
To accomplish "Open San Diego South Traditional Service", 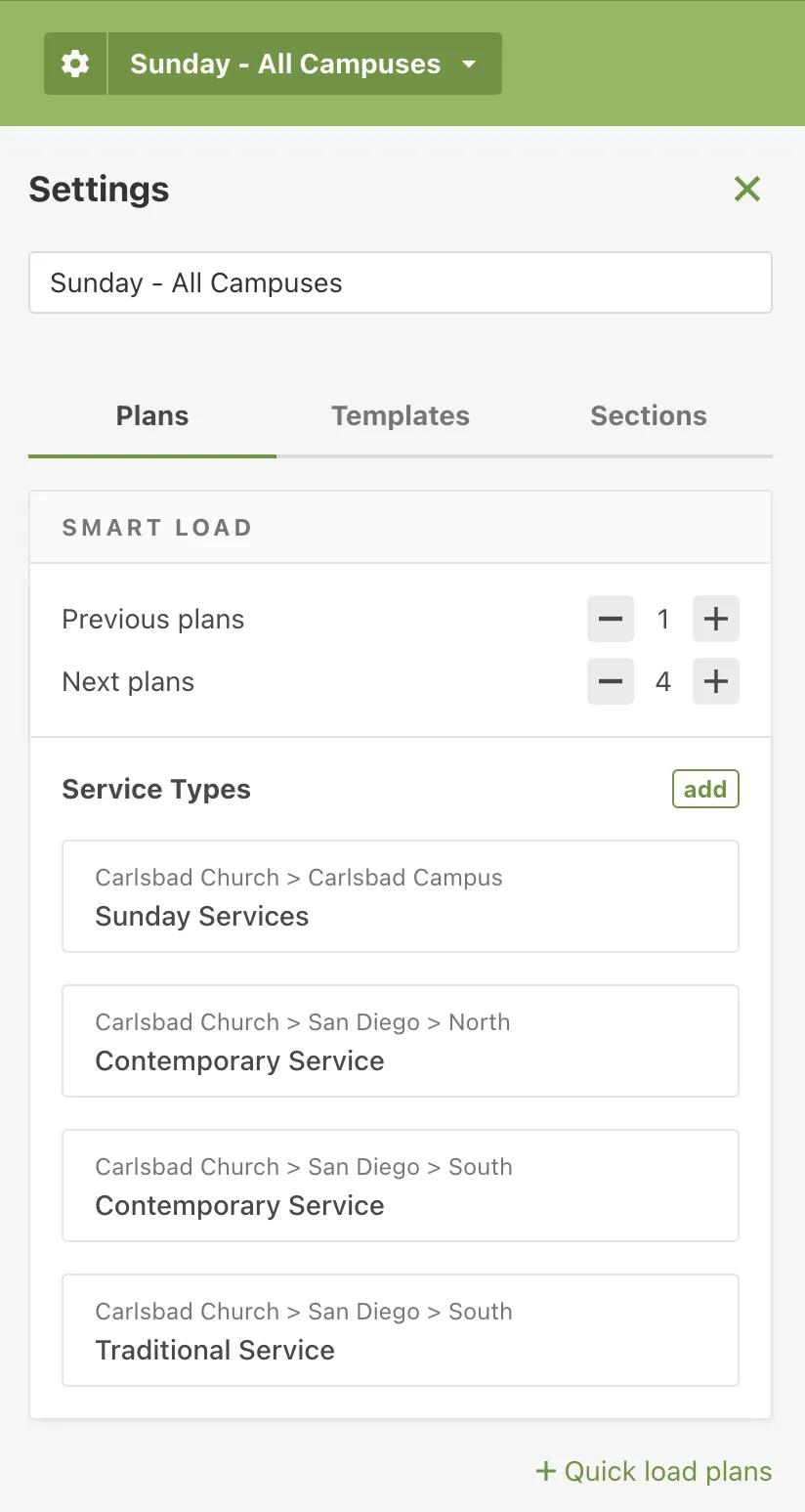I will [401, 1330].
